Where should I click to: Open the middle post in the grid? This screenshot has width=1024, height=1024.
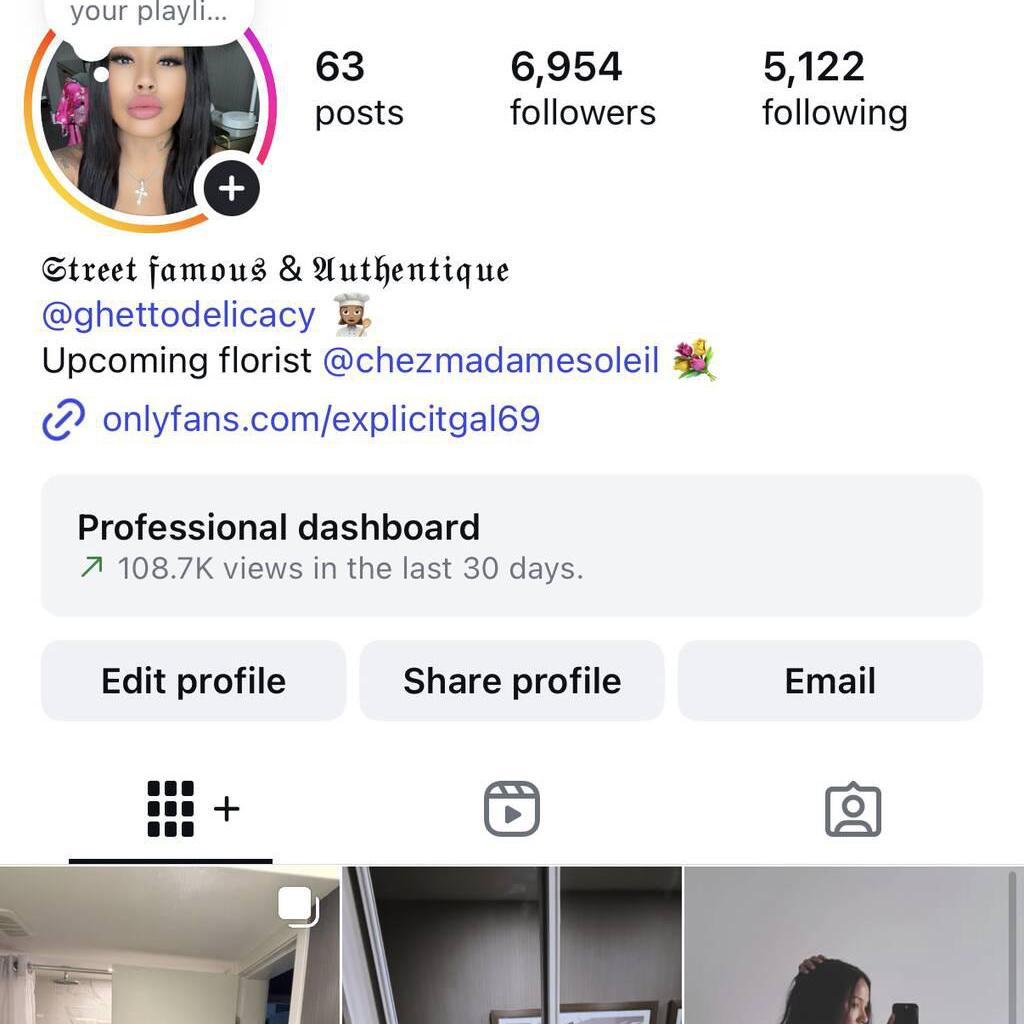[511, 946]
